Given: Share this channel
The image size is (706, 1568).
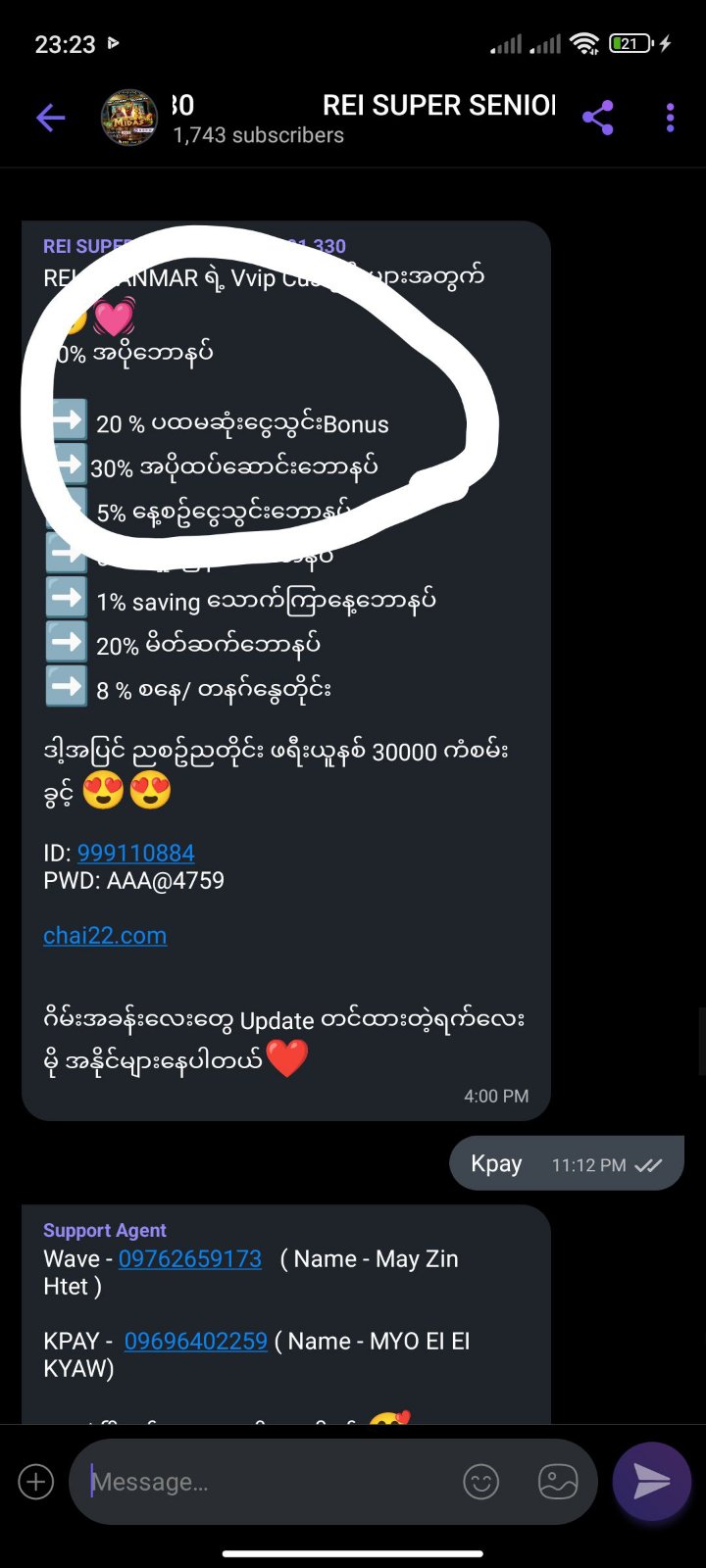Looking at the screenshot, I should tap(597, 119).
